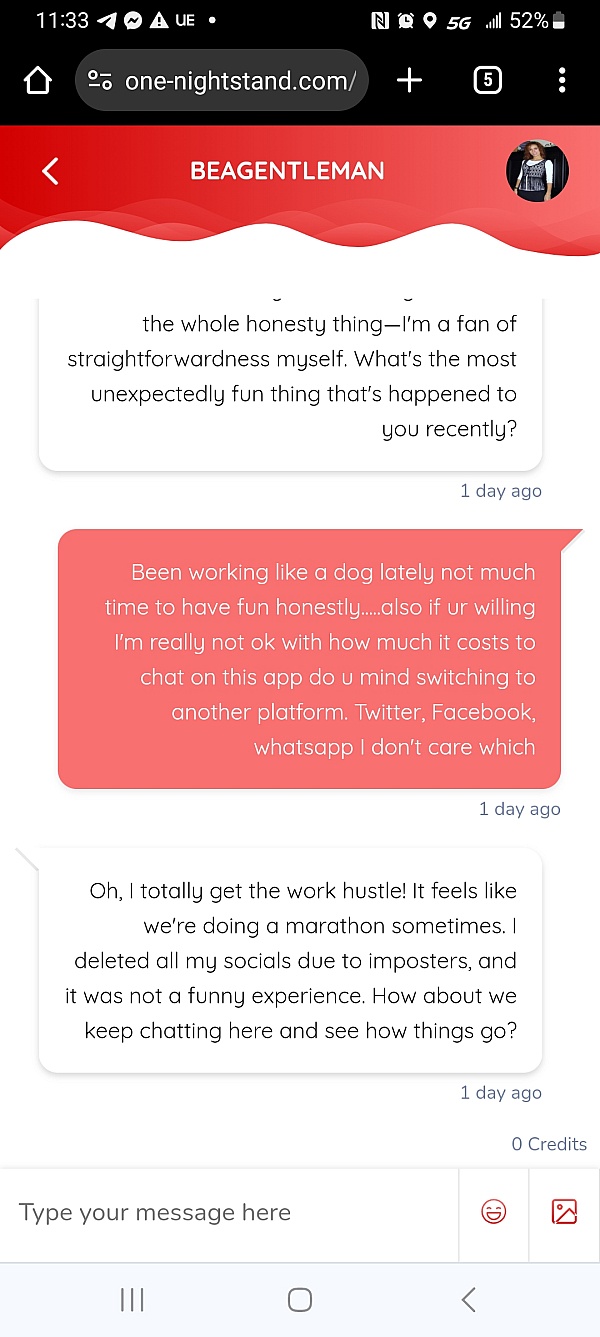Focus the 'Type your message here' field
The height and width of the screenshot is (1337, 600).
(x=229, y=1213)
